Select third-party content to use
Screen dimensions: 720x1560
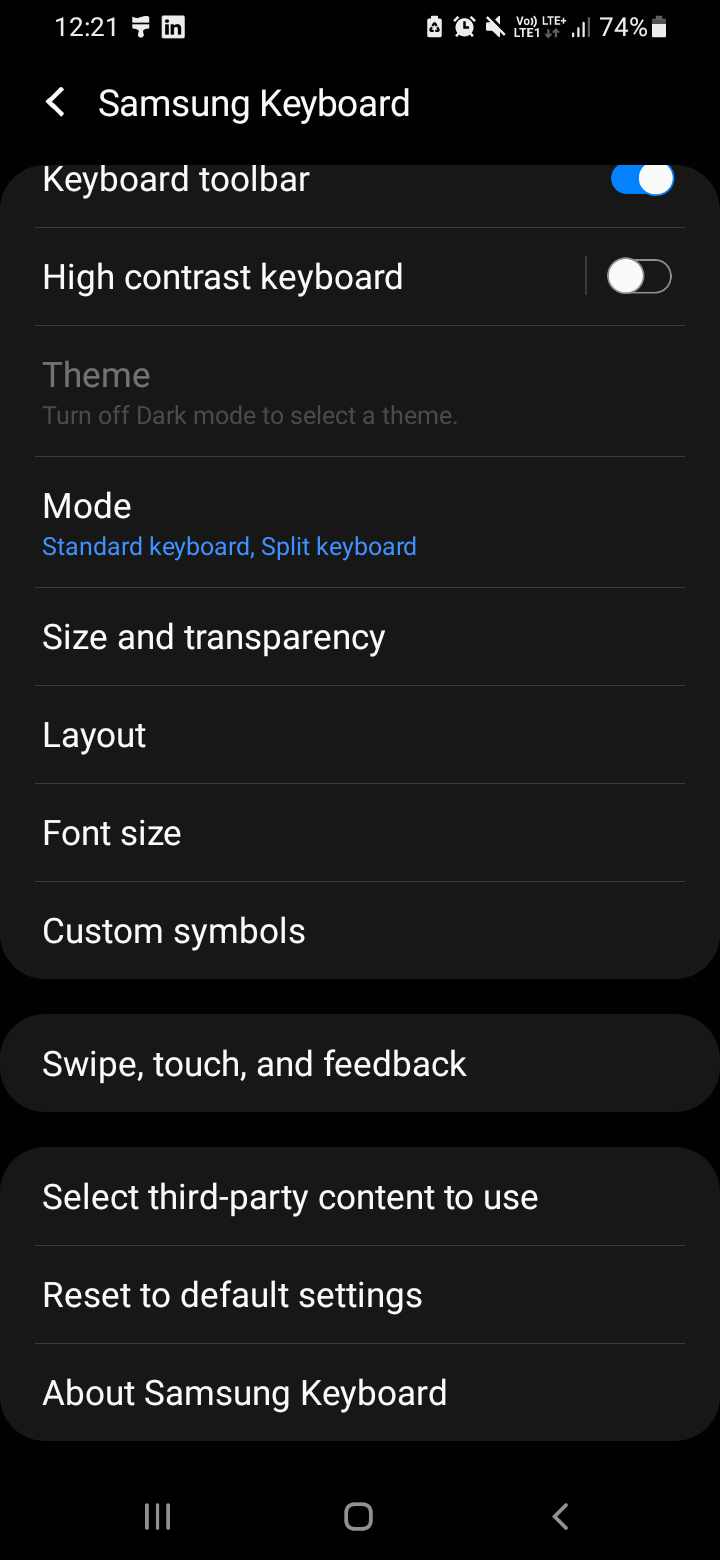click(290, 1197)
